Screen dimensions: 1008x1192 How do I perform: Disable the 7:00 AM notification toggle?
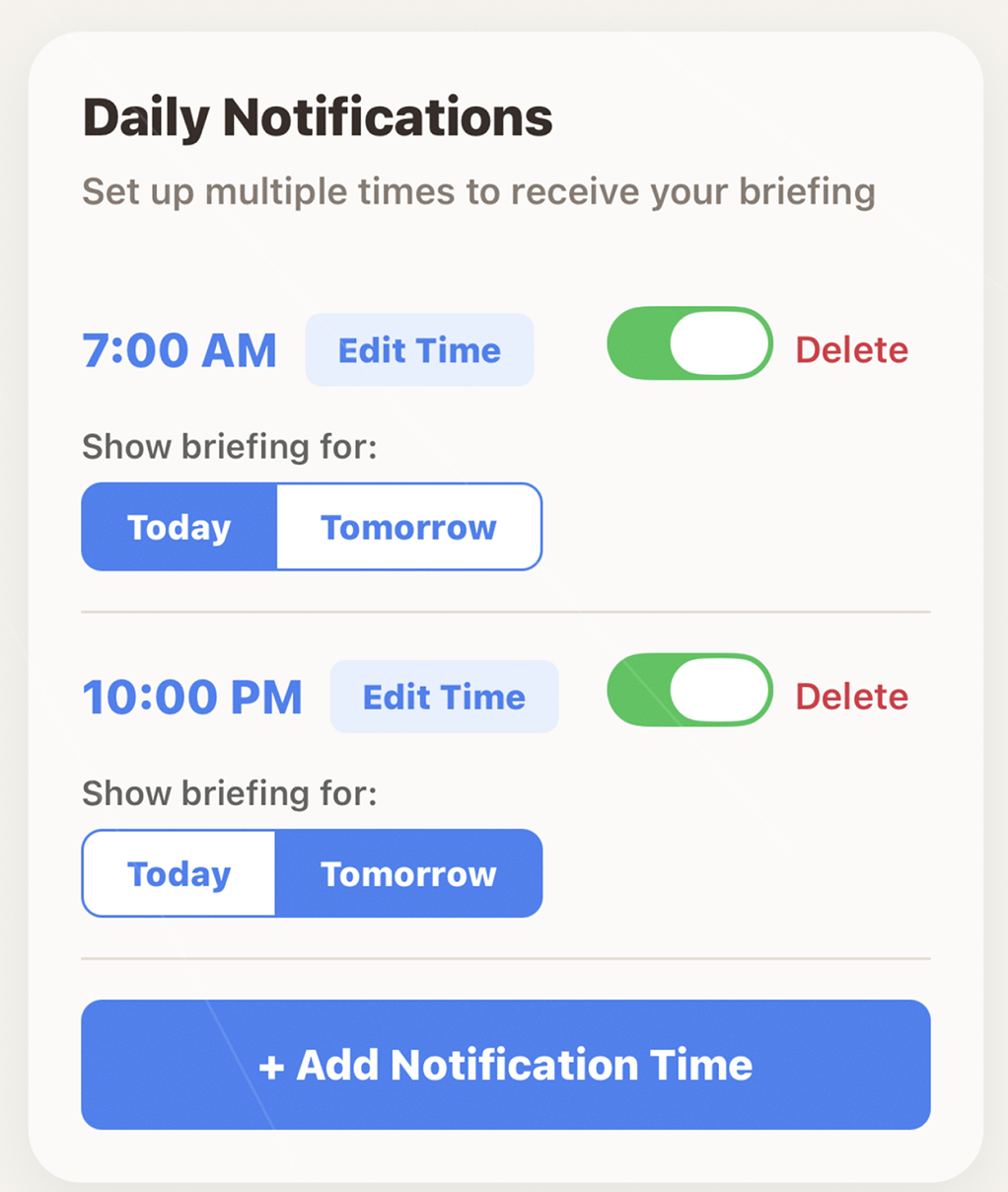(x=689, y=343)
